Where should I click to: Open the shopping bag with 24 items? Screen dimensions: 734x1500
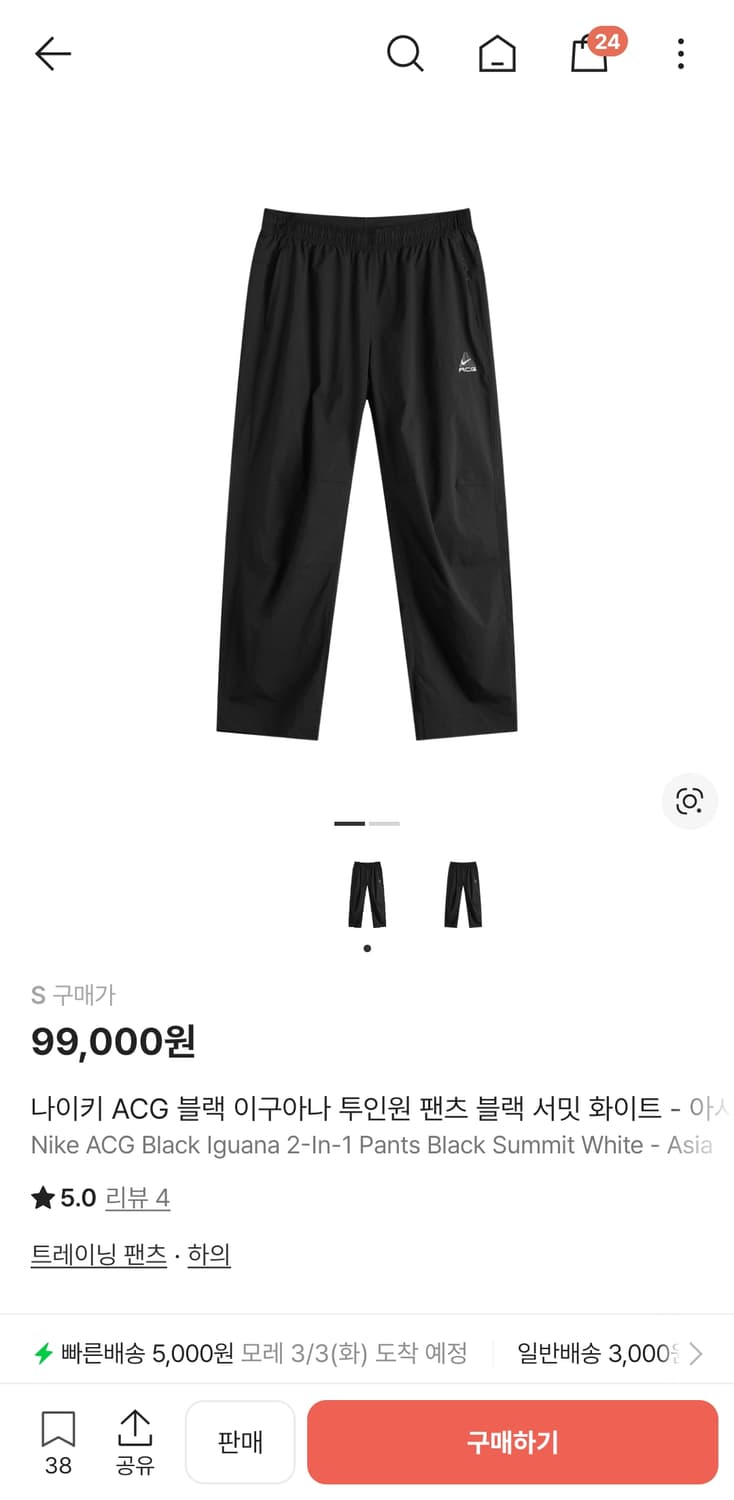[589, 56]
